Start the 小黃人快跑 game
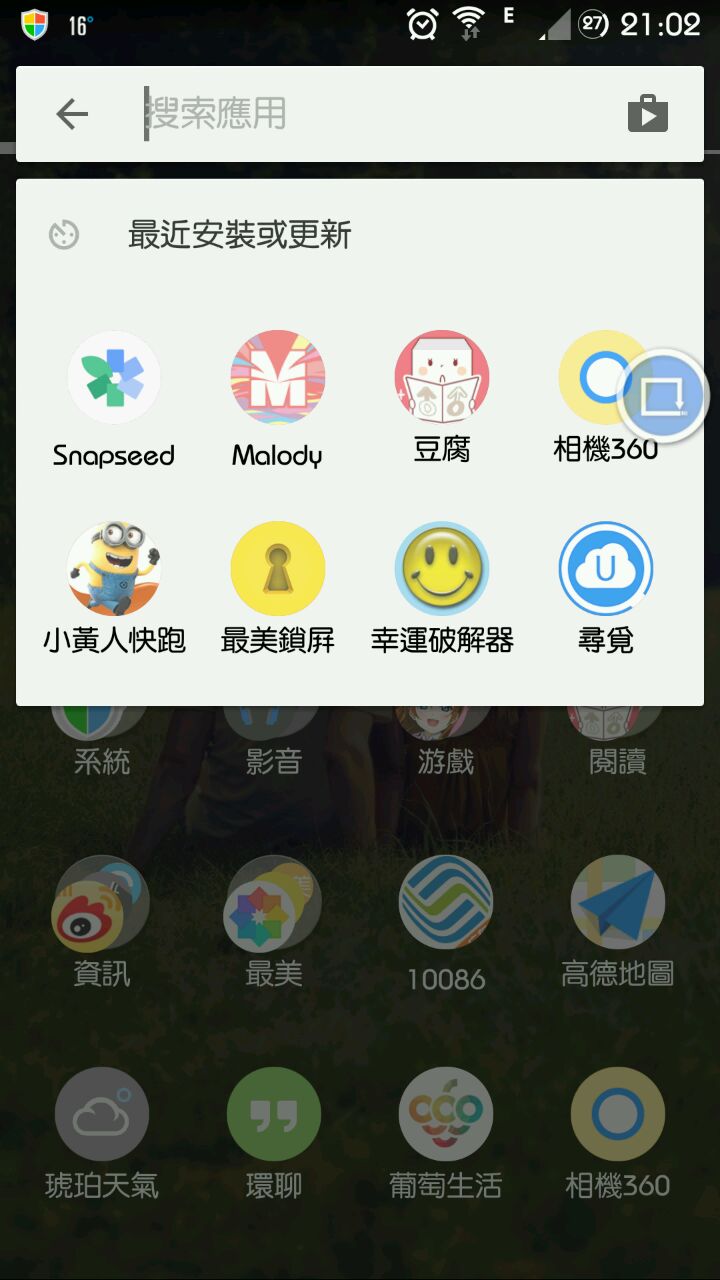Image resolution: width=720 pixels, height=1280 pixels. click(113, 569)
